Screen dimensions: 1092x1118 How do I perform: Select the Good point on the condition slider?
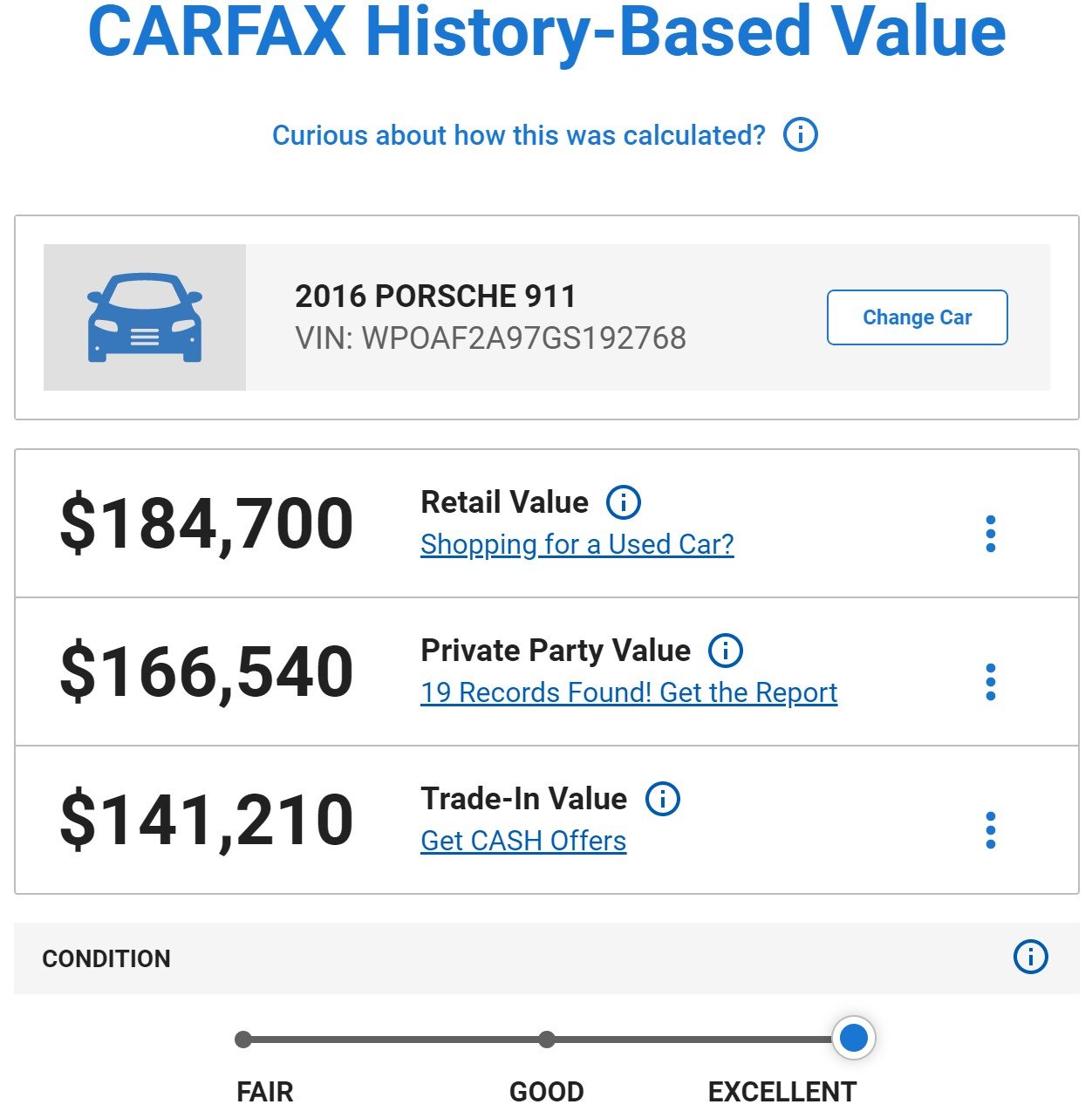coord(547,1040)
